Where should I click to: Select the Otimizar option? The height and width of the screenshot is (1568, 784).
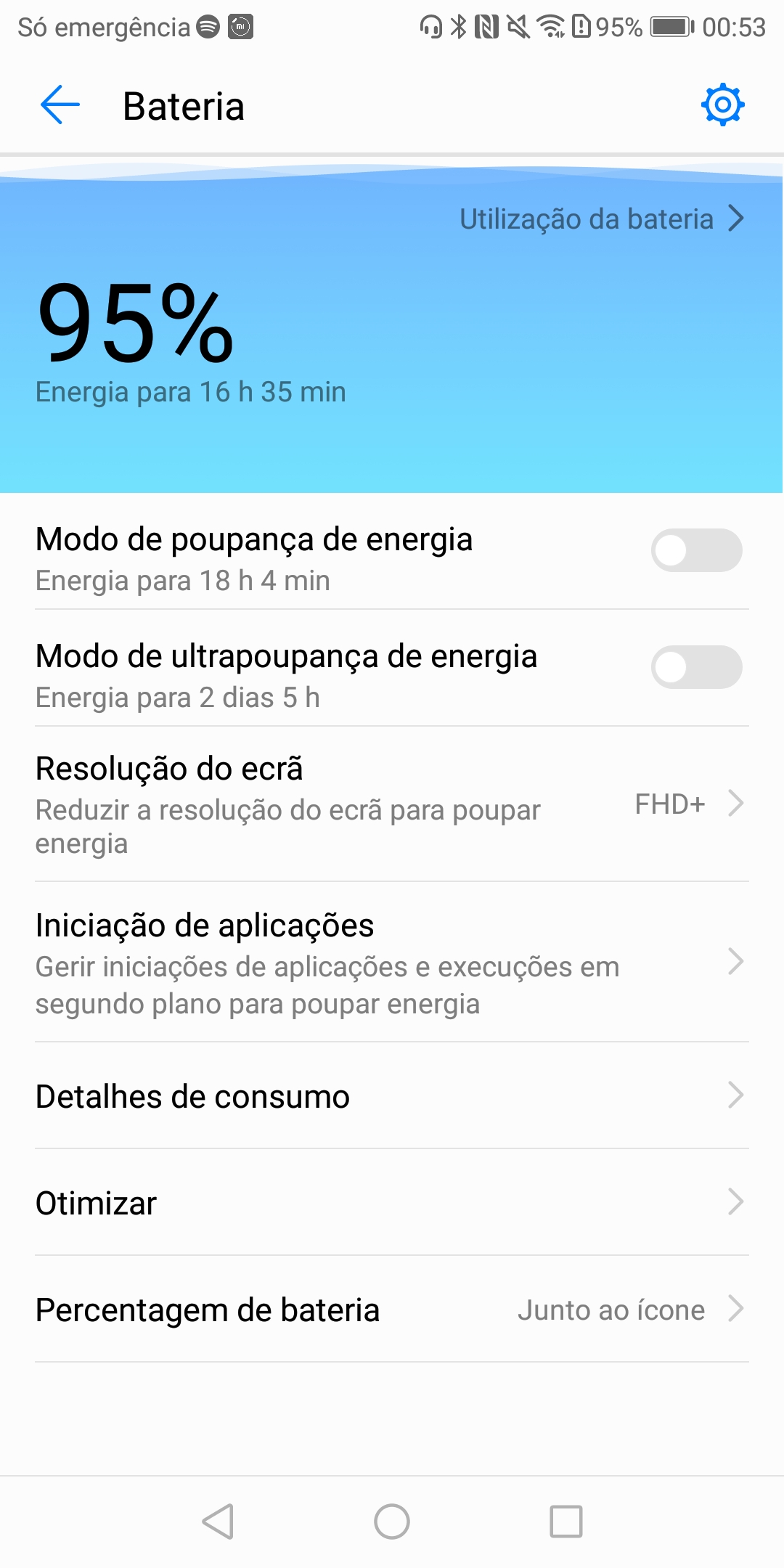click(392, 1203)
